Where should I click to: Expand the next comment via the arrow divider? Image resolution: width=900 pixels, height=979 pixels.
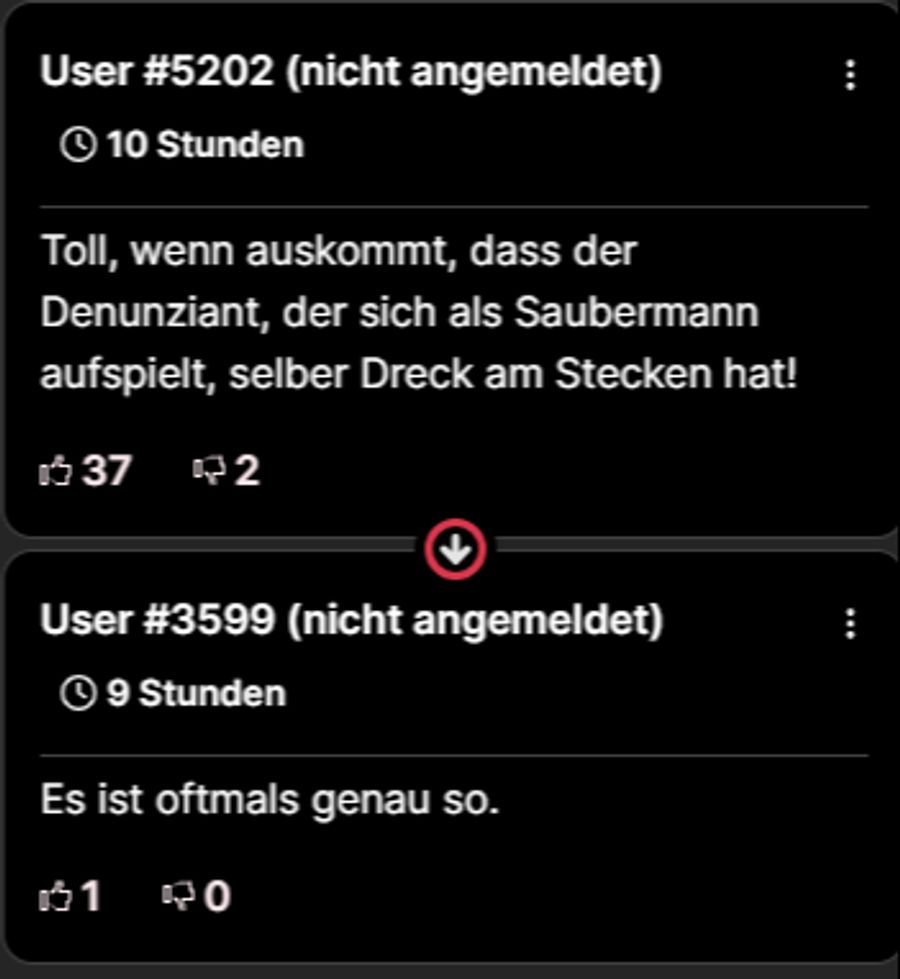[457, 547]
